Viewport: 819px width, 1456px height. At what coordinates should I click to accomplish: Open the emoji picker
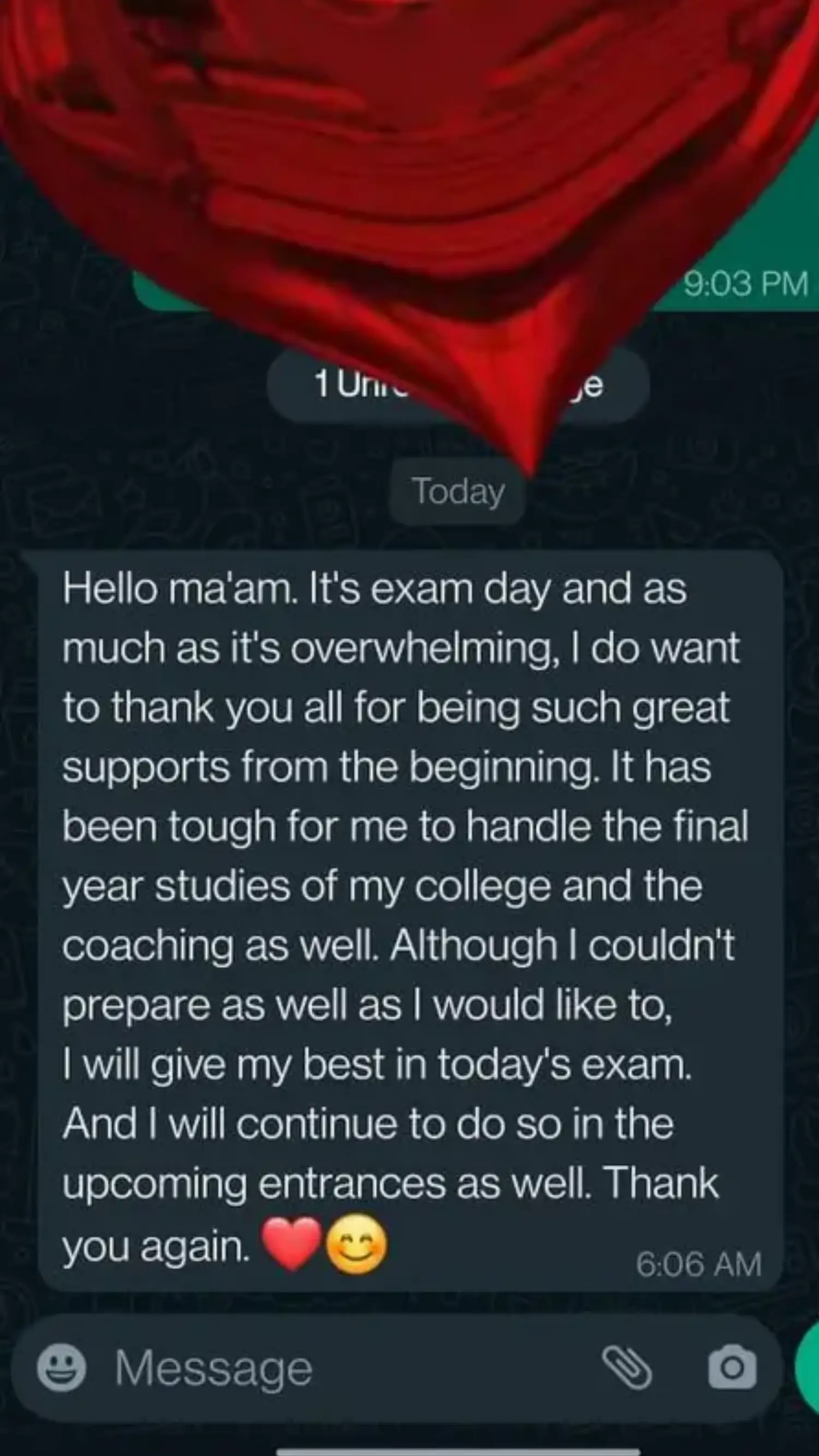[x=61, y=1368]
